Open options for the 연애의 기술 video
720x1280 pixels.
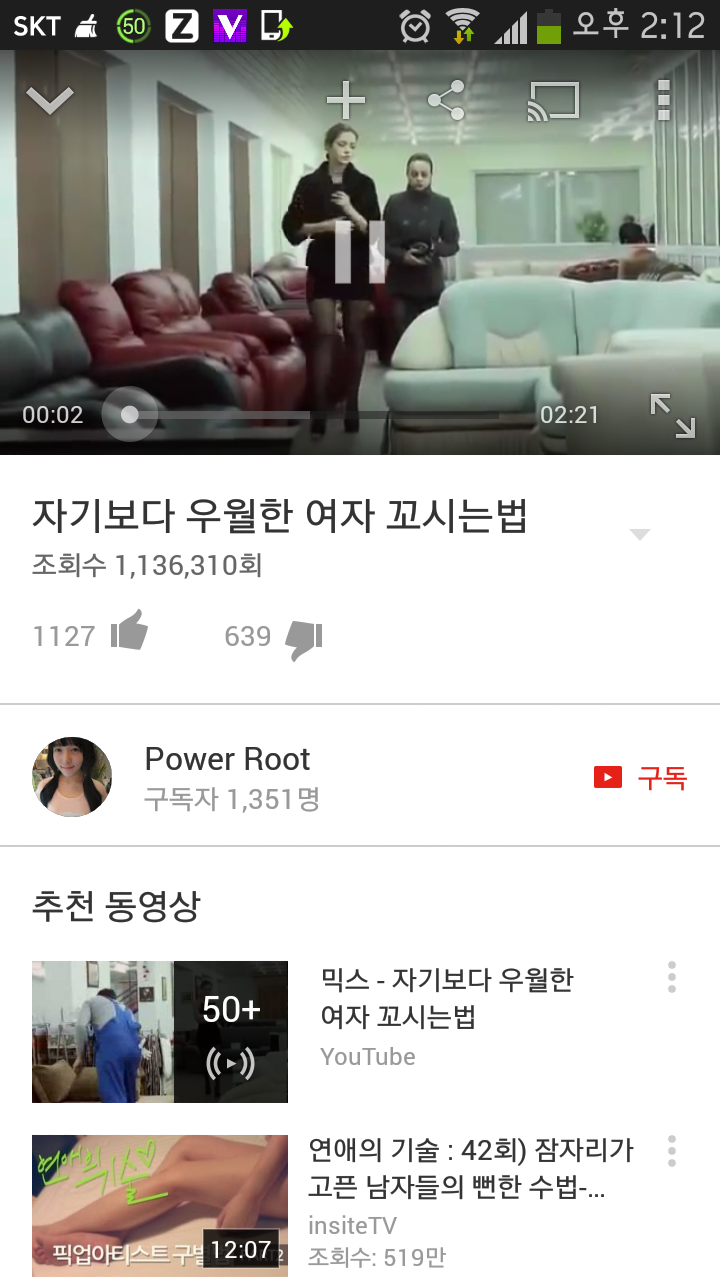pyautogui.click(x=672, y=1150)
